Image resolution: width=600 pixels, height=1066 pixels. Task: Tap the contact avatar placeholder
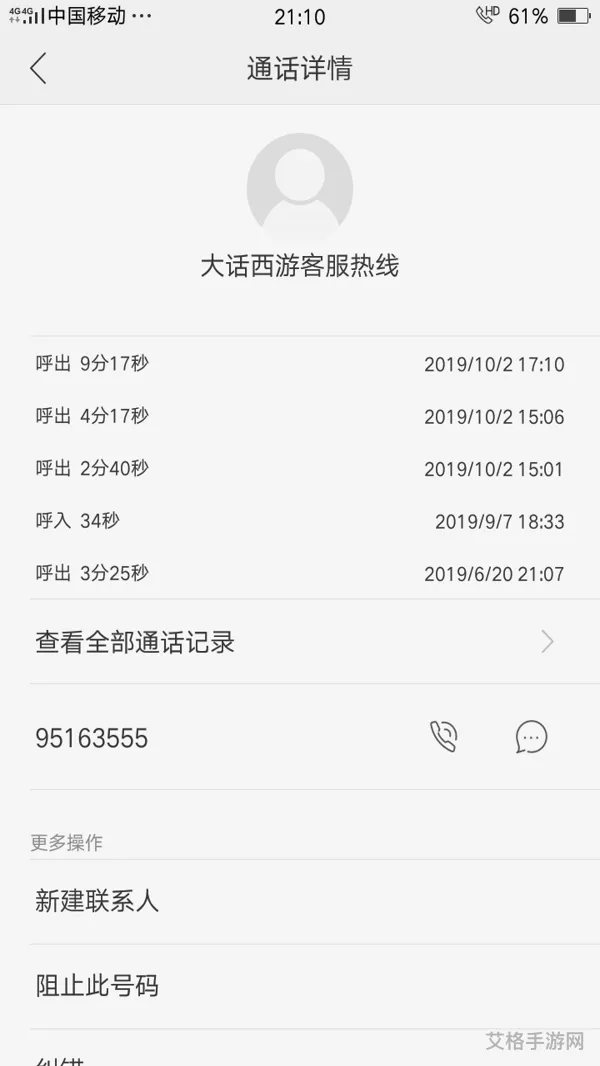click(x=300, y=186)
